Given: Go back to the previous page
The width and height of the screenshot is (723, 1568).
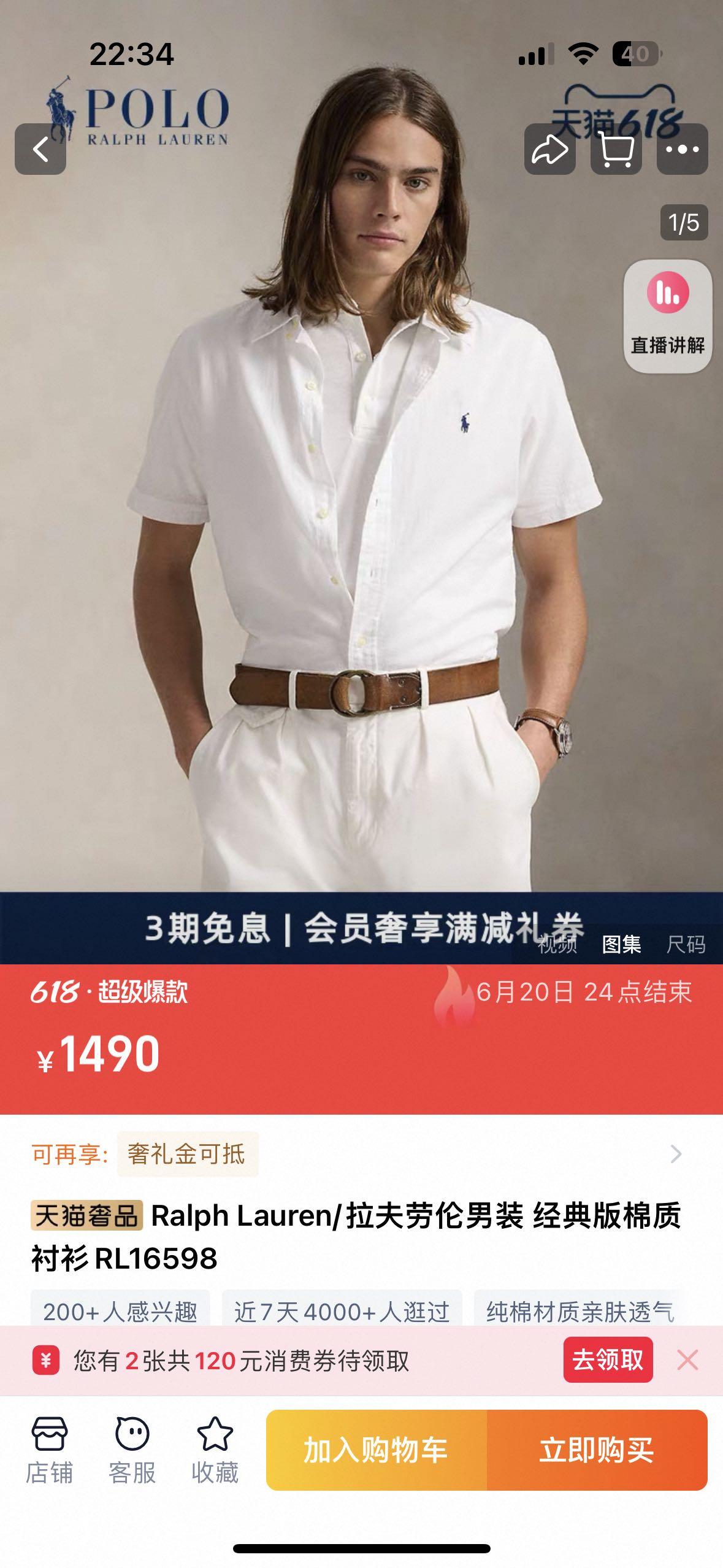Looking at the screenshot, I should click(x=40, y=149).
